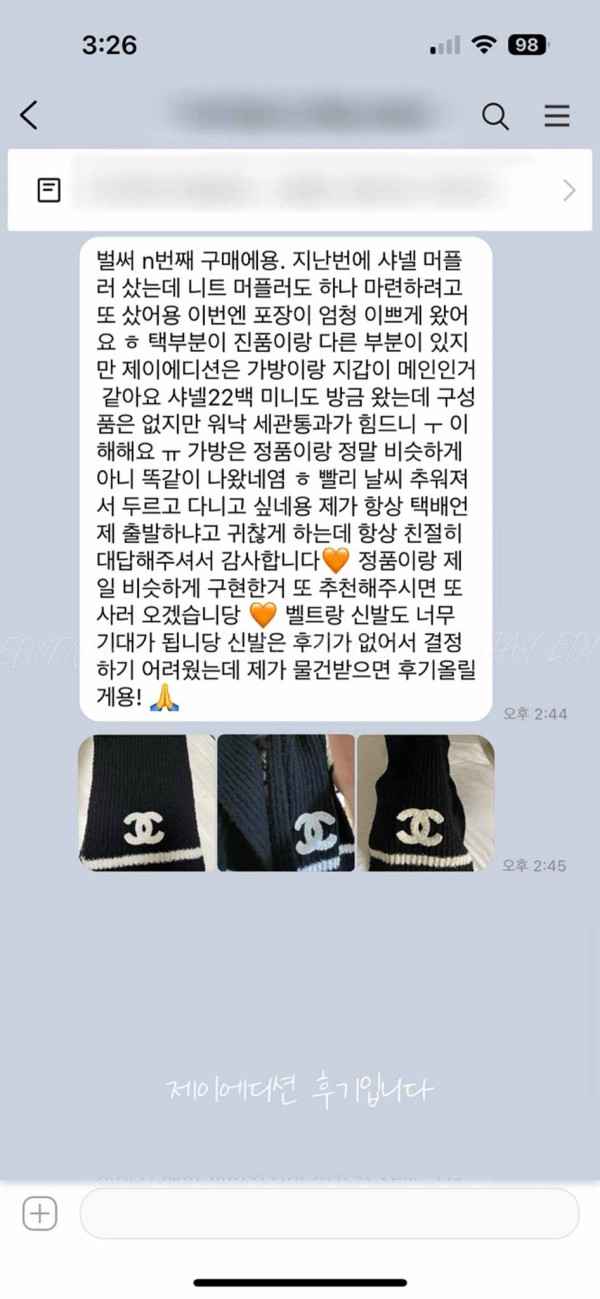Focus the message input field
Image resolution: width=600 pixels, height=1299 pixels.
329,1214
